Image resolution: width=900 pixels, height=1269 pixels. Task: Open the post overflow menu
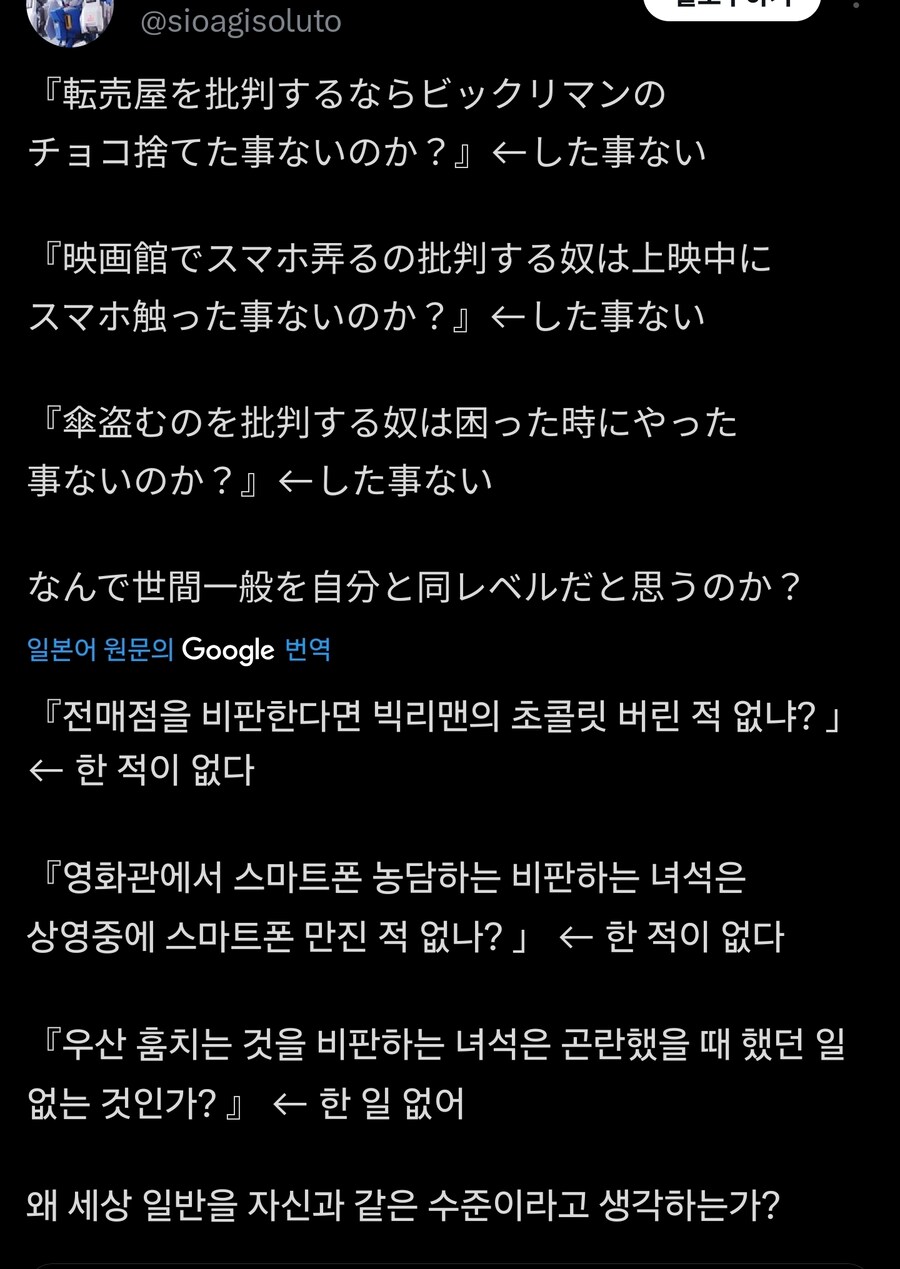858,5
